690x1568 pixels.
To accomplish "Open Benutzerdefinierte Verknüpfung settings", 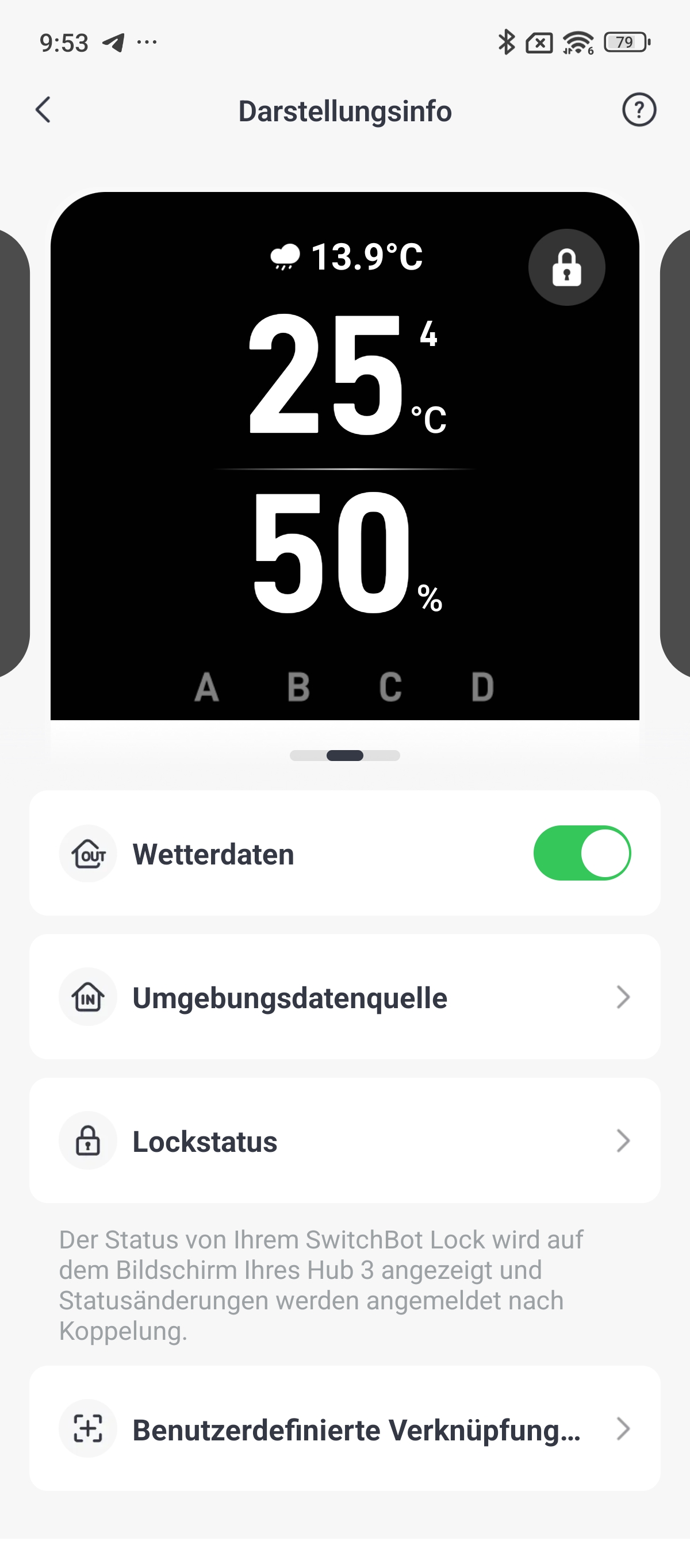I will coord(344,1428).
